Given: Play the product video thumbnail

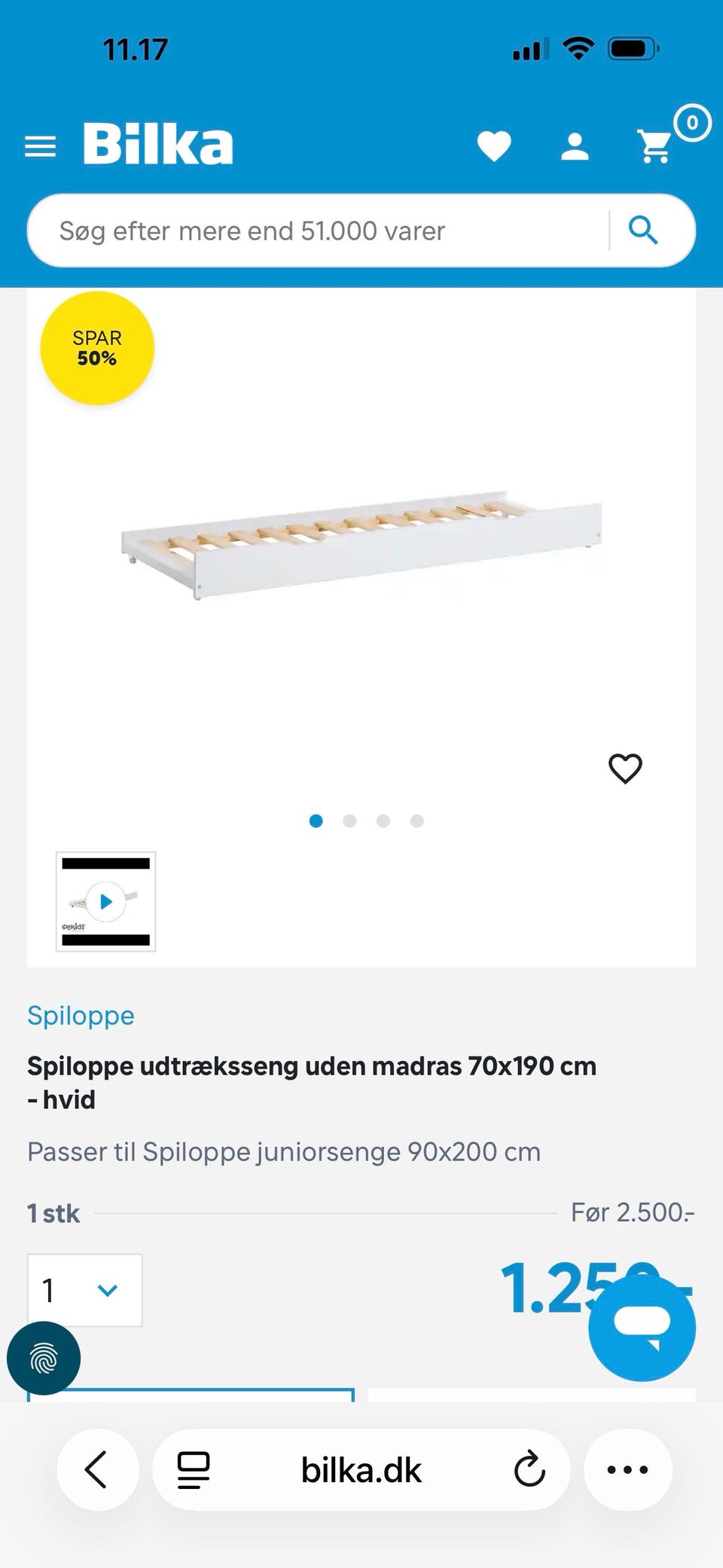Looking at the screenshot, I should point(105,901).
